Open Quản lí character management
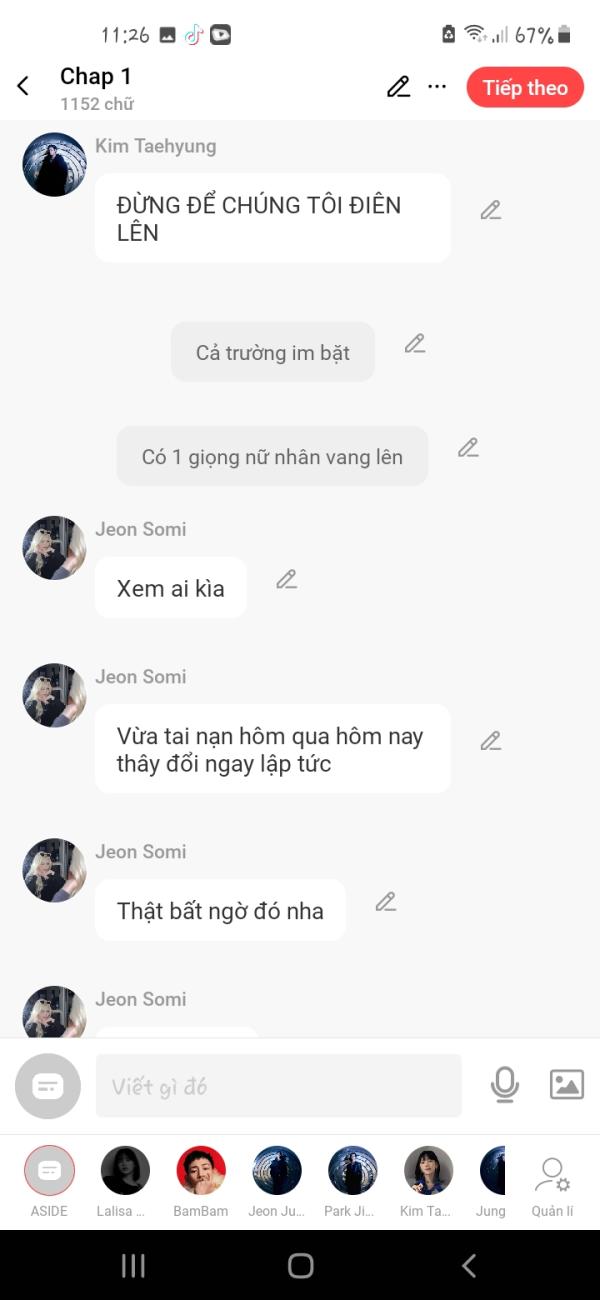This screenshot has height=1300, width=600. (552, 1180)
